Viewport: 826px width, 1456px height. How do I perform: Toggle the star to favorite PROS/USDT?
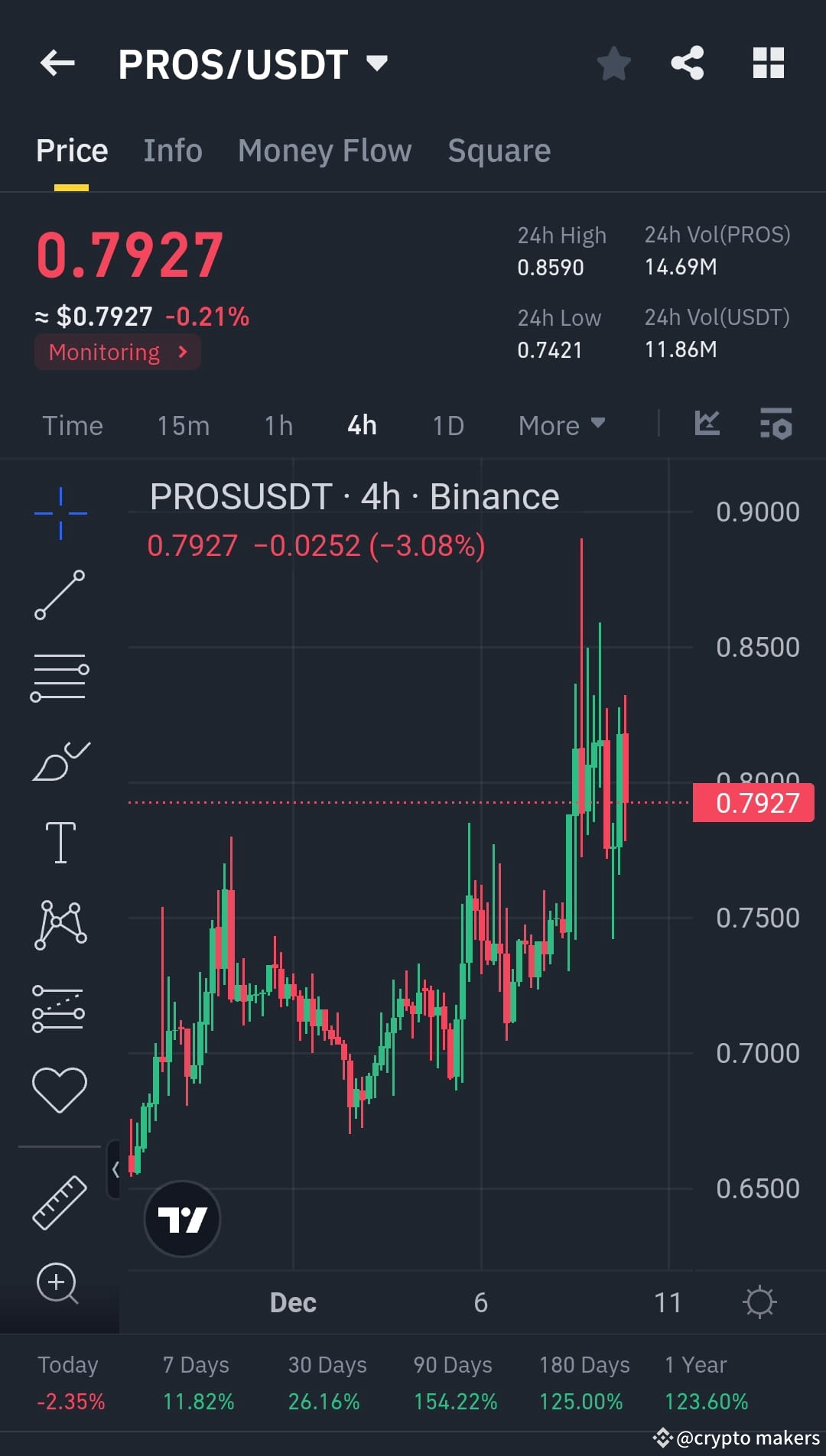coord(613,64)
